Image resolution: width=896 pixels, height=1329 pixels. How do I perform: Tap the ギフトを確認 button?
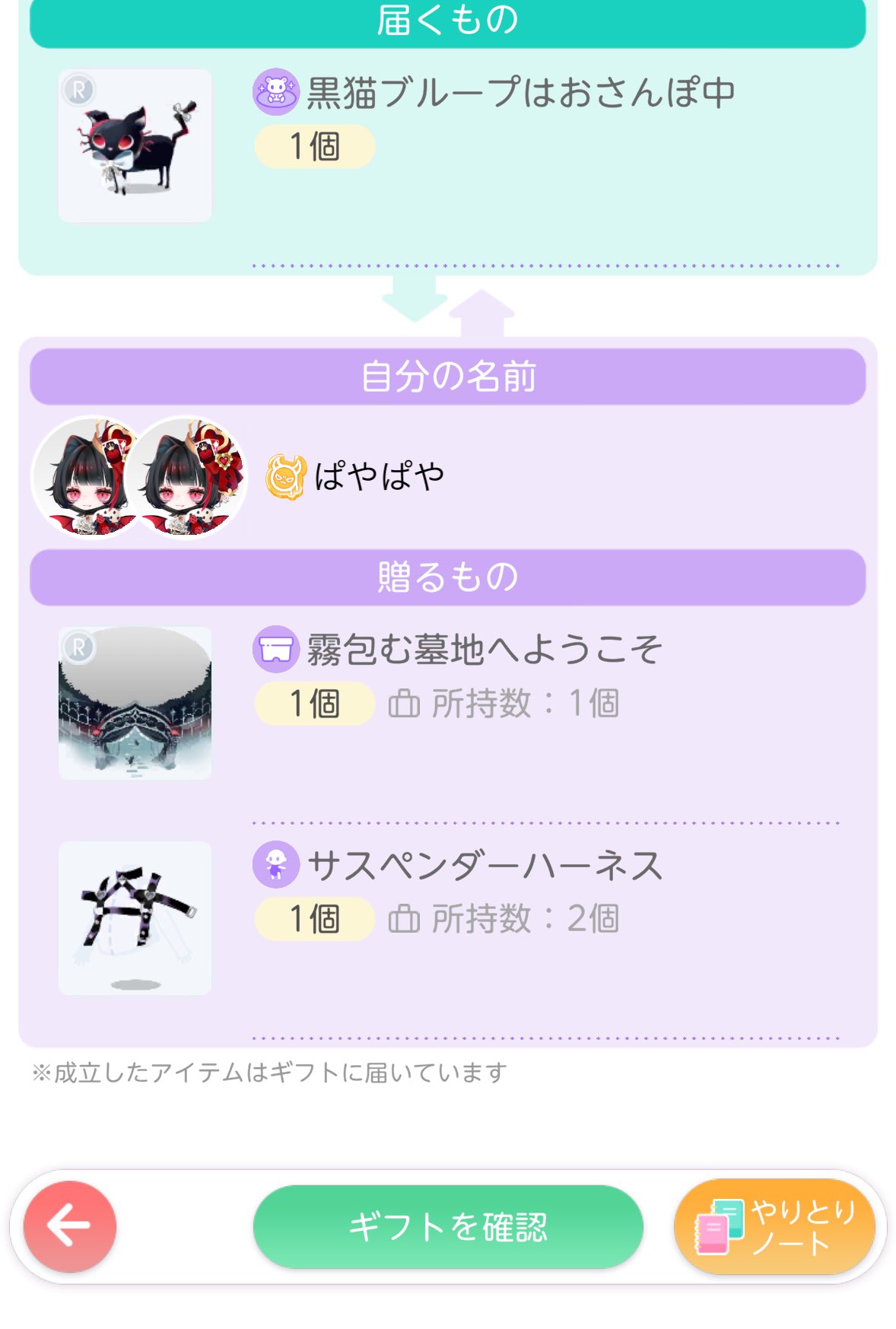[447, 1226]
